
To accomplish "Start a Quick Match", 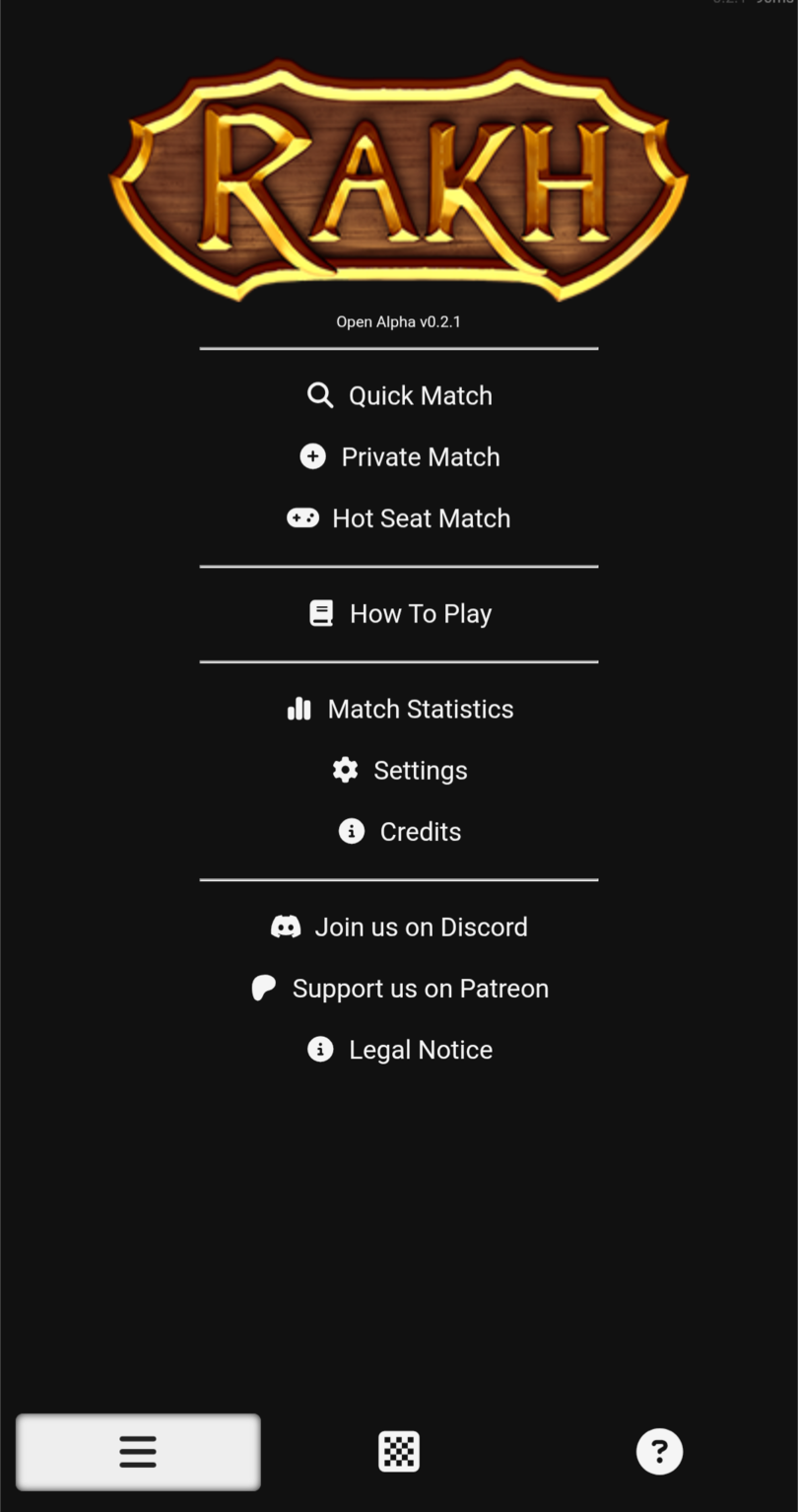I will [x=400, y=395].
